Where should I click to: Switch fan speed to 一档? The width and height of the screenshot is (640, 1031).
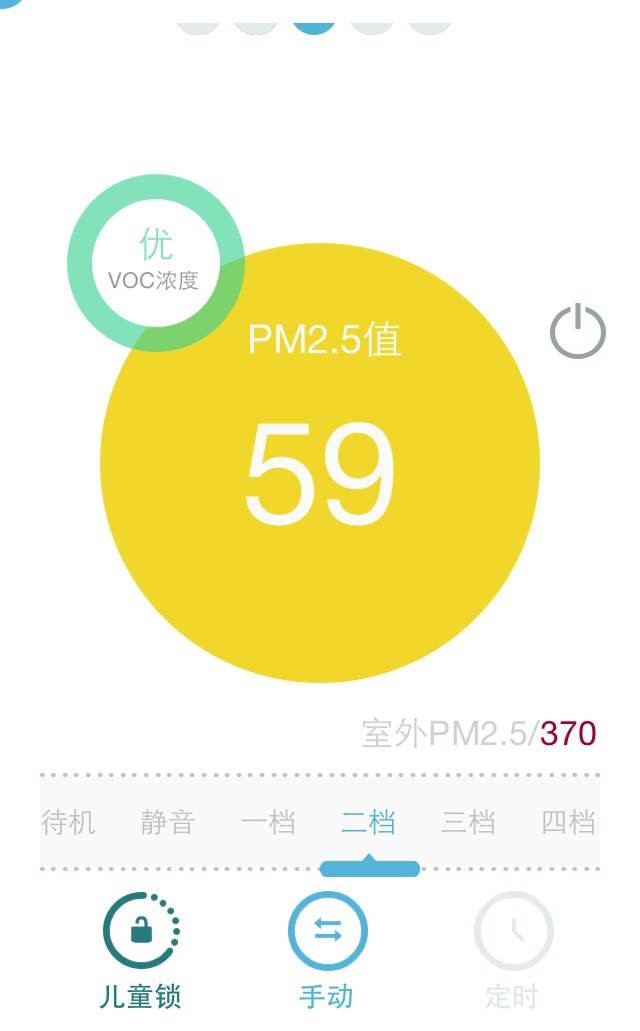click(x=268, y=823)
